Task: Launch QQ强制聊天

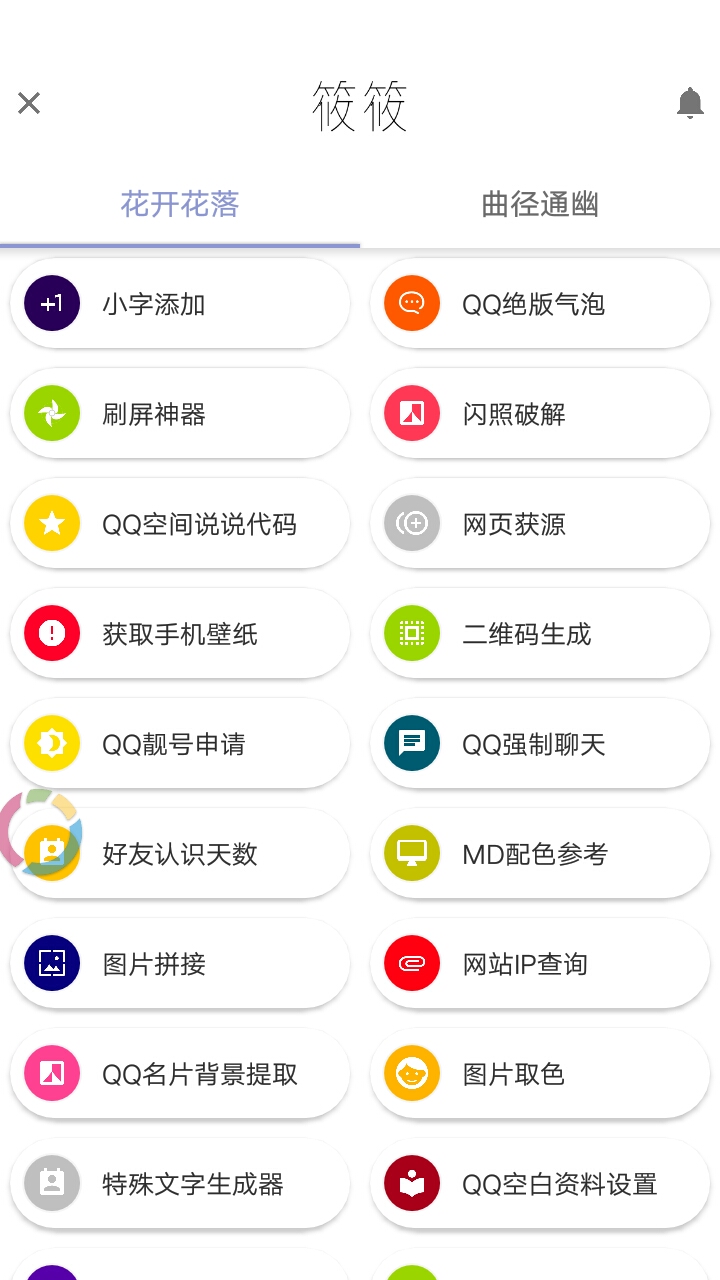Action: click(540, 744)
